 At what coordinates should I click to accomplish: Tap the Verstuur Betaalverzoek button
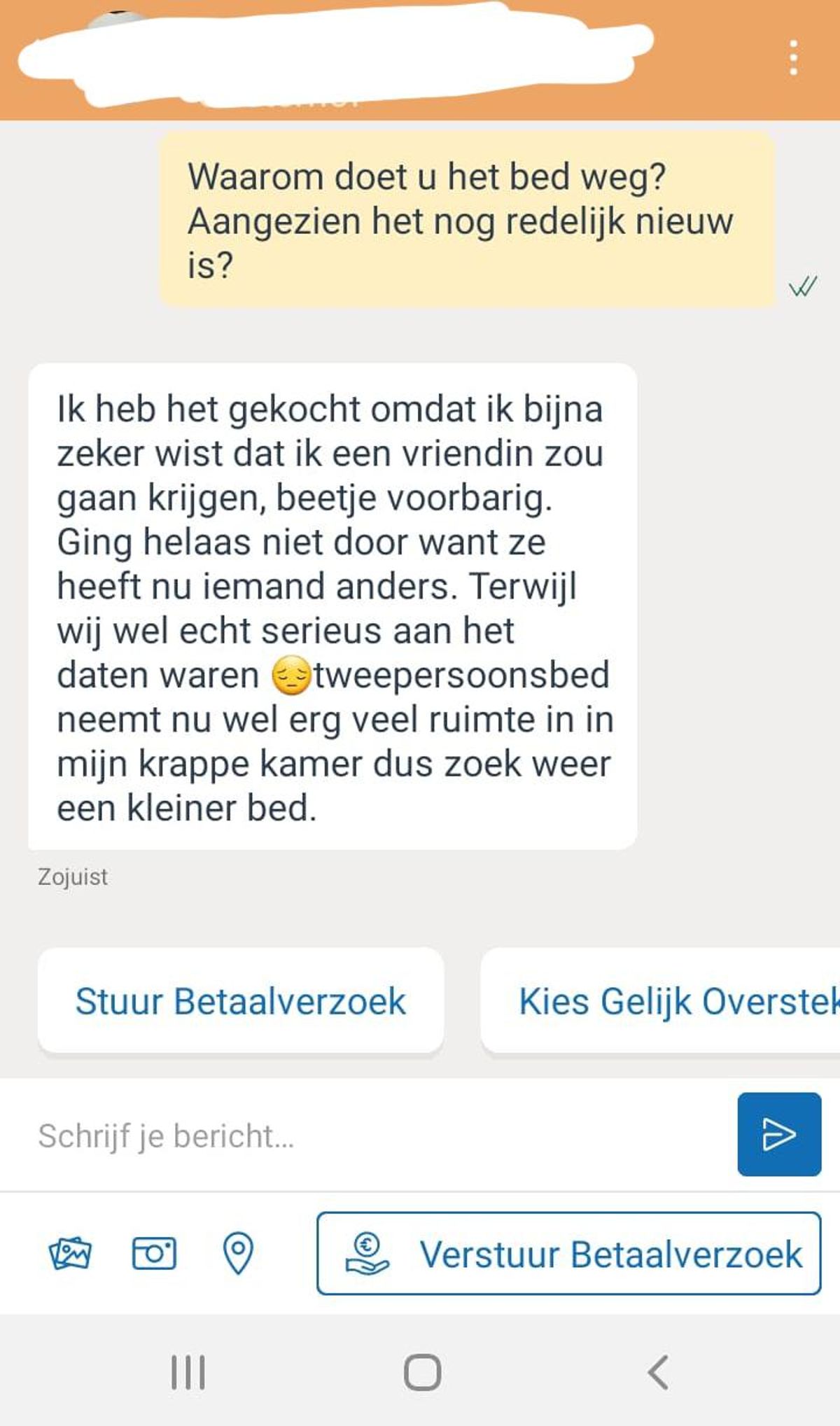tap(568, 1253)
